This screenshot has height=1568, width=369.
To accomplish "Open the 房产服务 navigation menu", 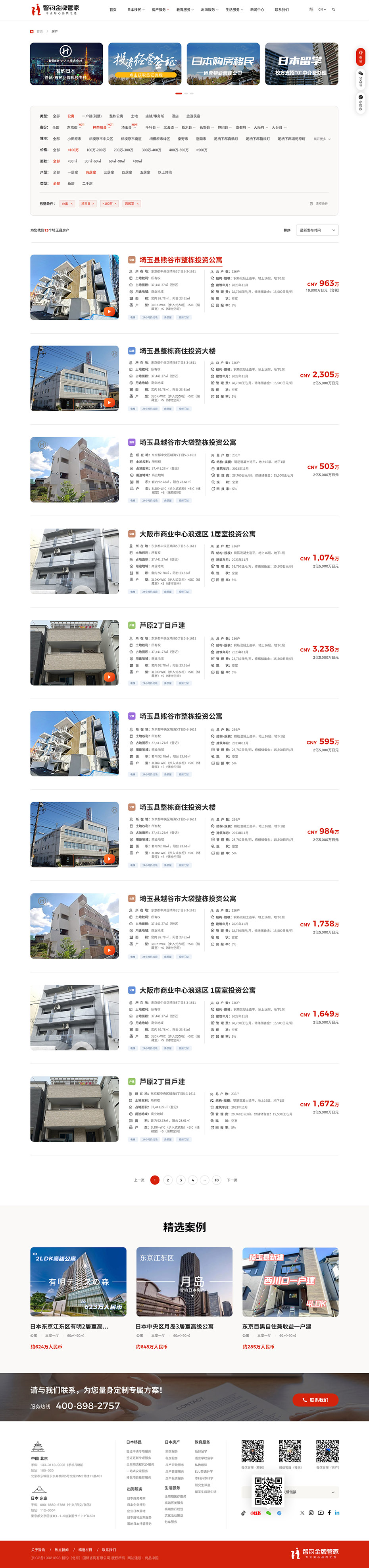I will pos(159,10).
